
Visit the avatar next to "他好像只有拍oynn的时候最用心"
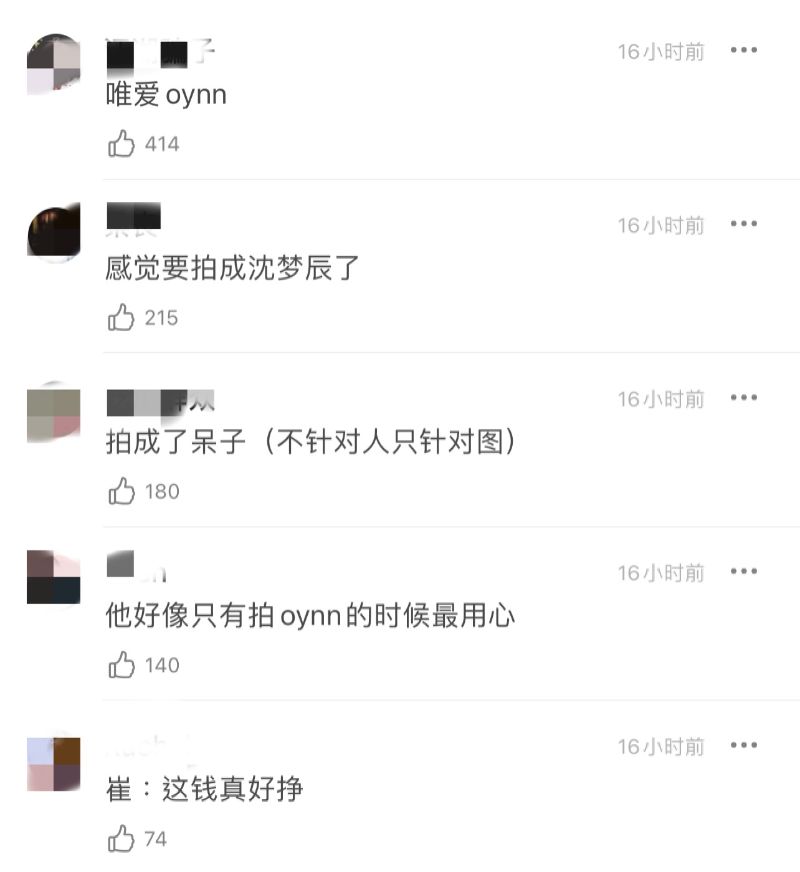click(x=53, y=577)
